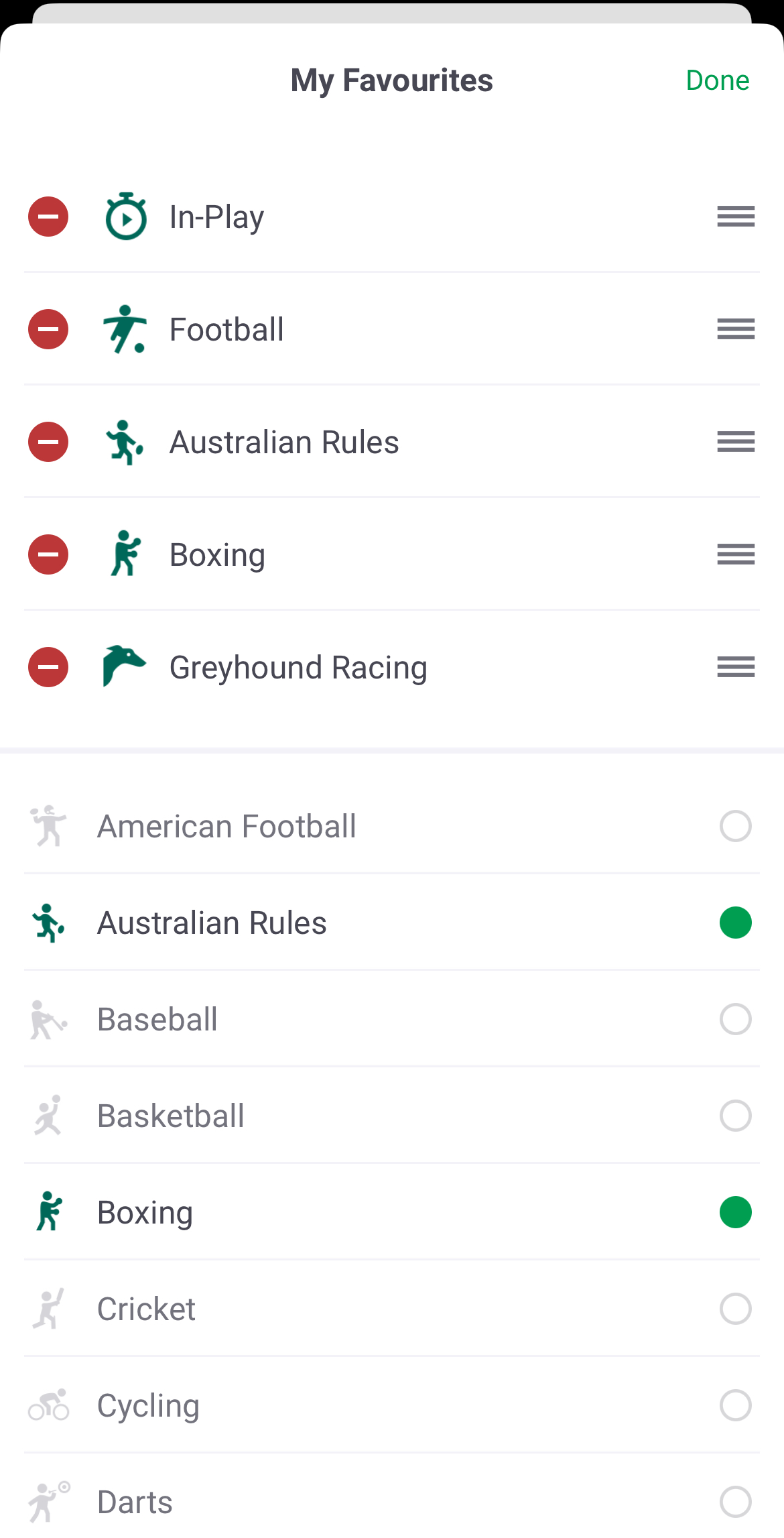Remove Greyhound Racing from favourites

pos(48,666)
